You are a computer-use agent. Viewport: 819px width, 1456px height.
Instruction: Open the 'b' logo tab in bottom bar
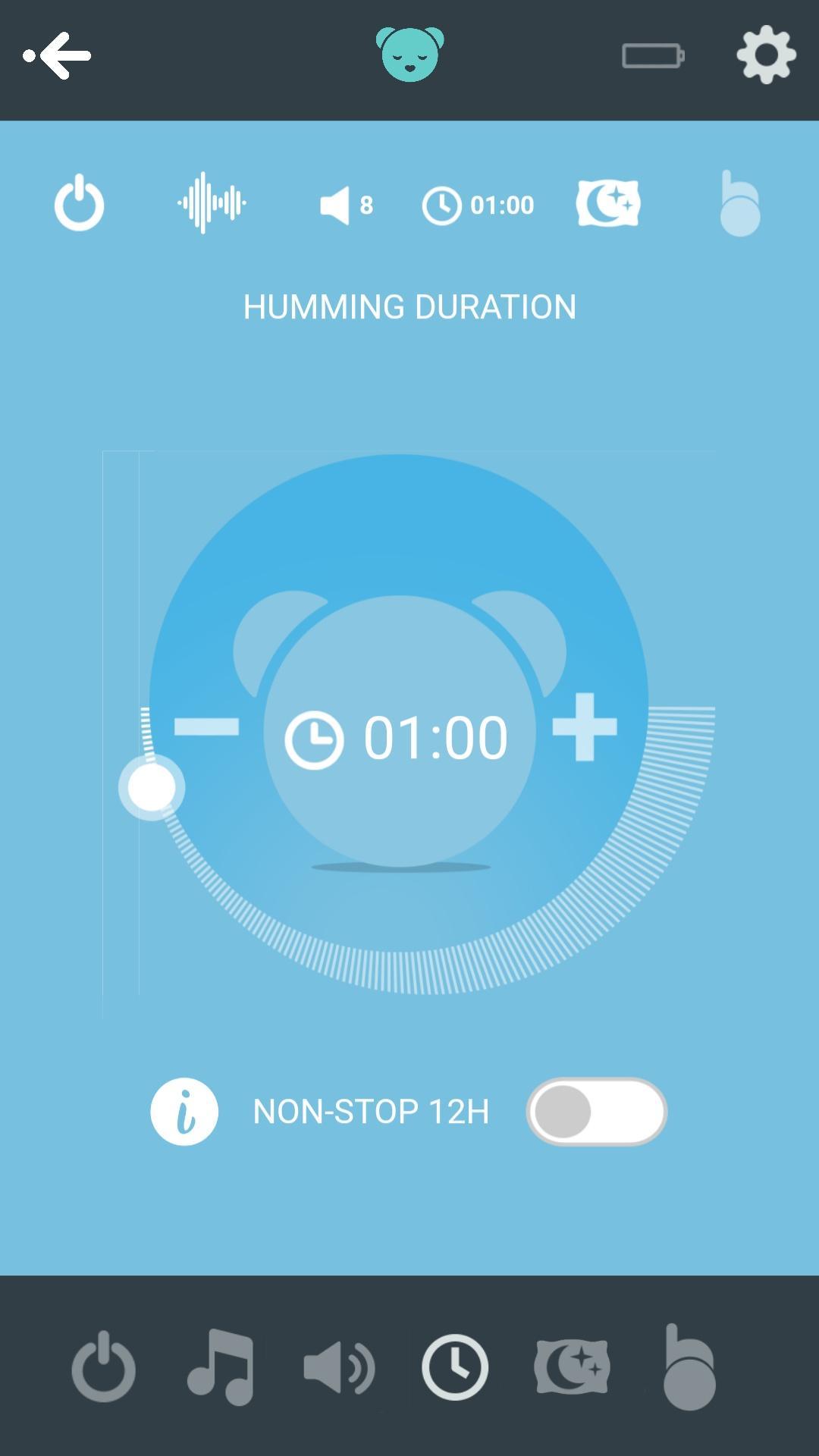tap(689, 1367)
